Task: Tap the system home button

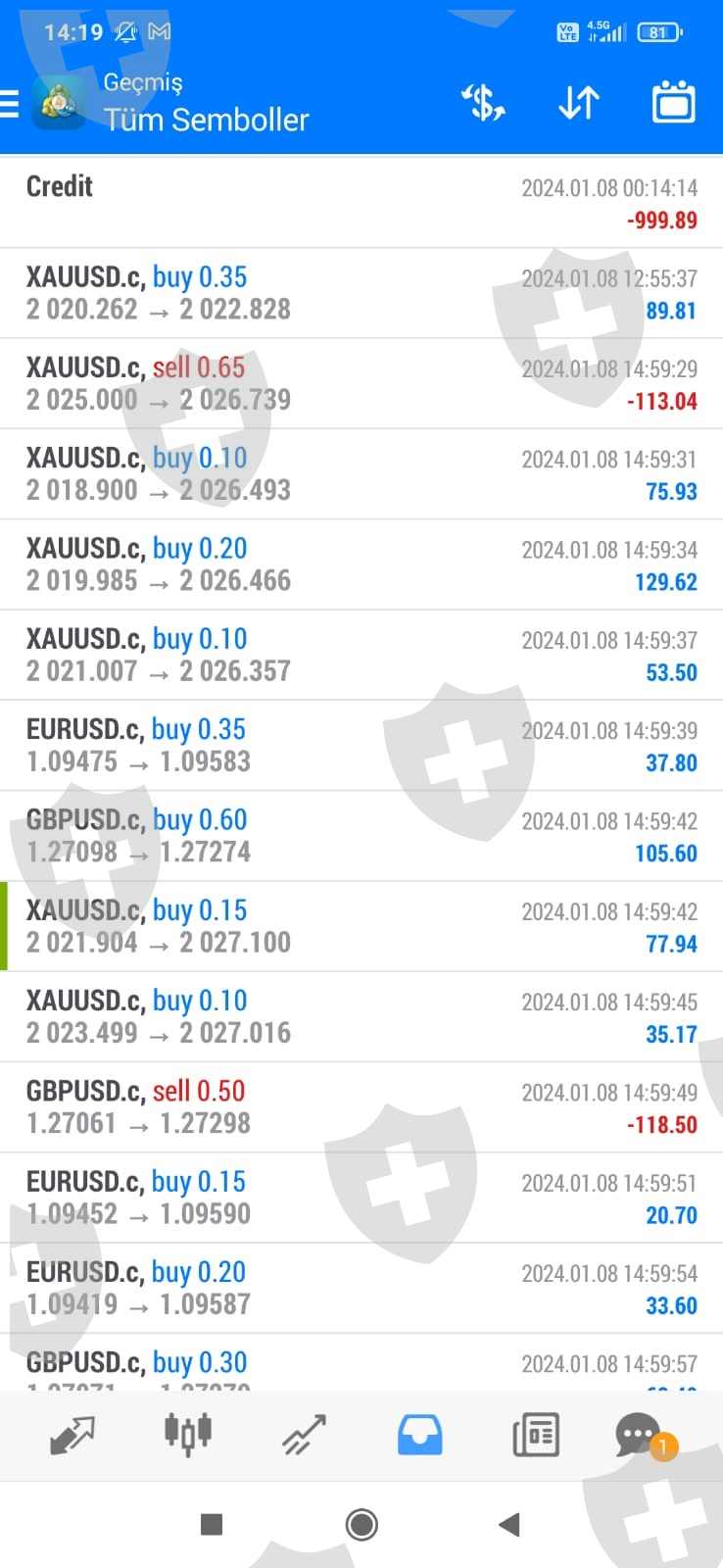Action: click(361, 1525)
